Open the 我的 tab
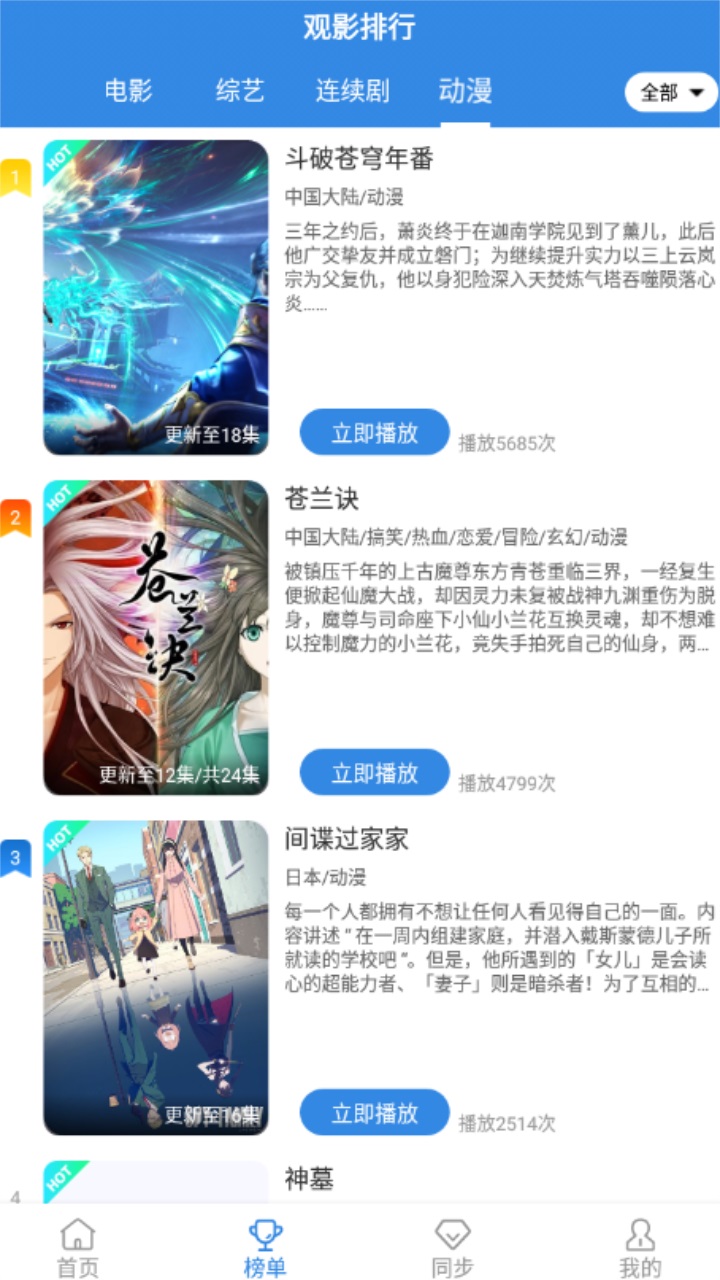This screenshot has width=720, height=1280. [x=640, y=1248]
